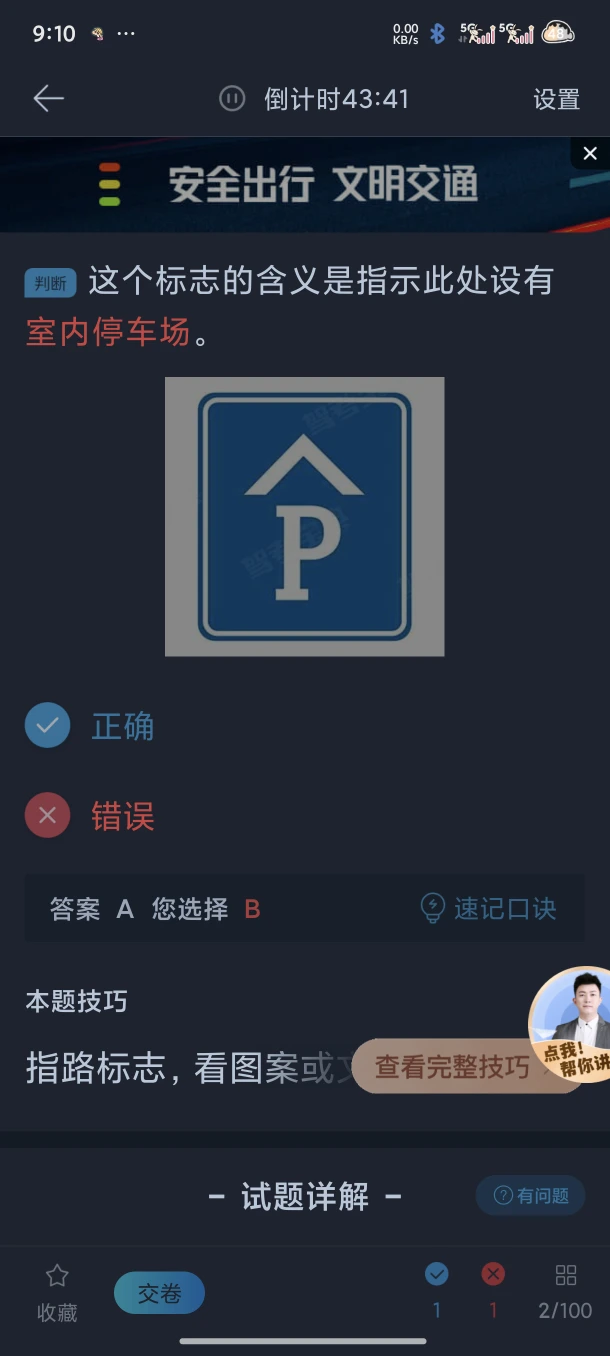
Task: Close the 安全出行 banner ad
Action: tap(590, 153)
